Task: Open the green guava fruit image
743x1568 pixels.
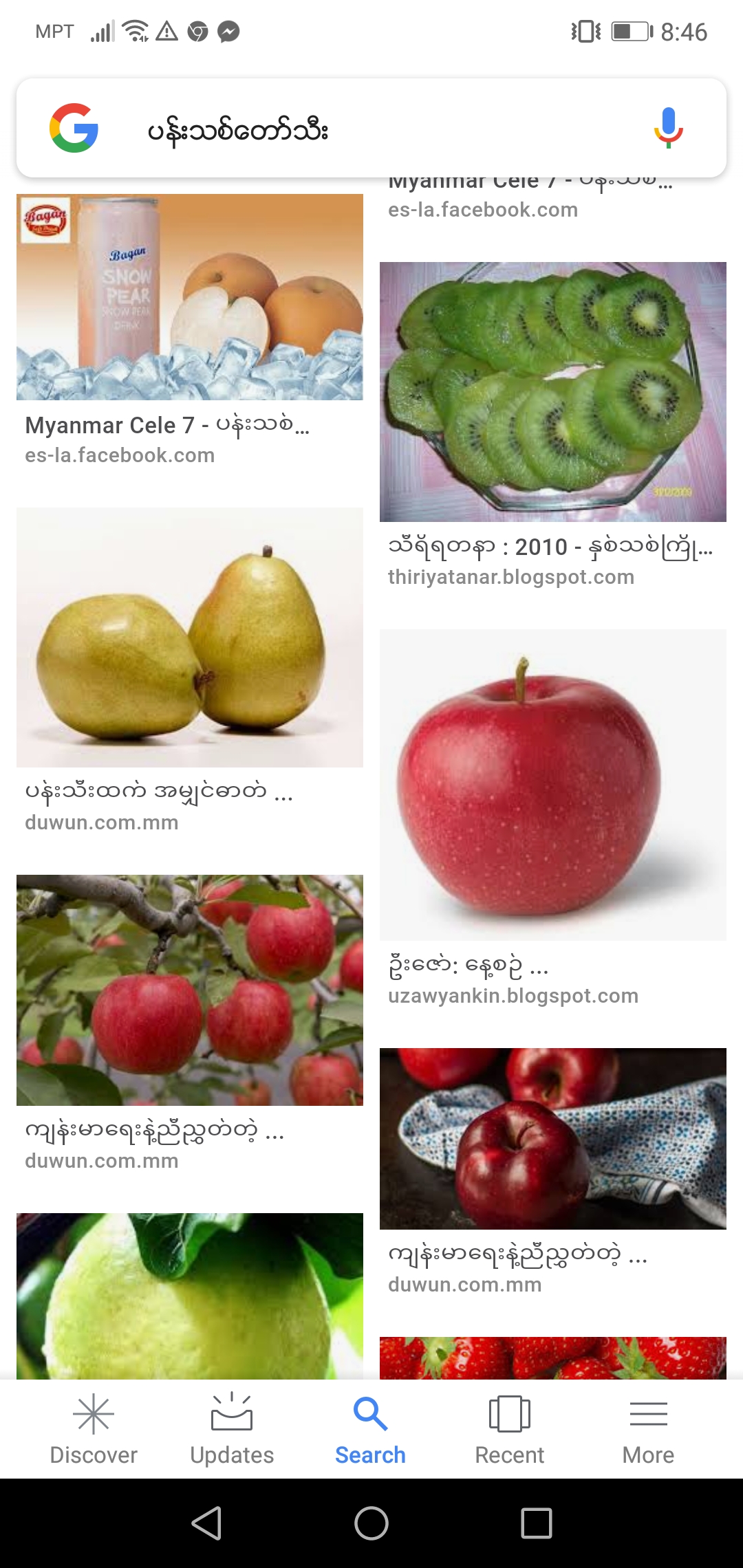Action: point(190,1296)
